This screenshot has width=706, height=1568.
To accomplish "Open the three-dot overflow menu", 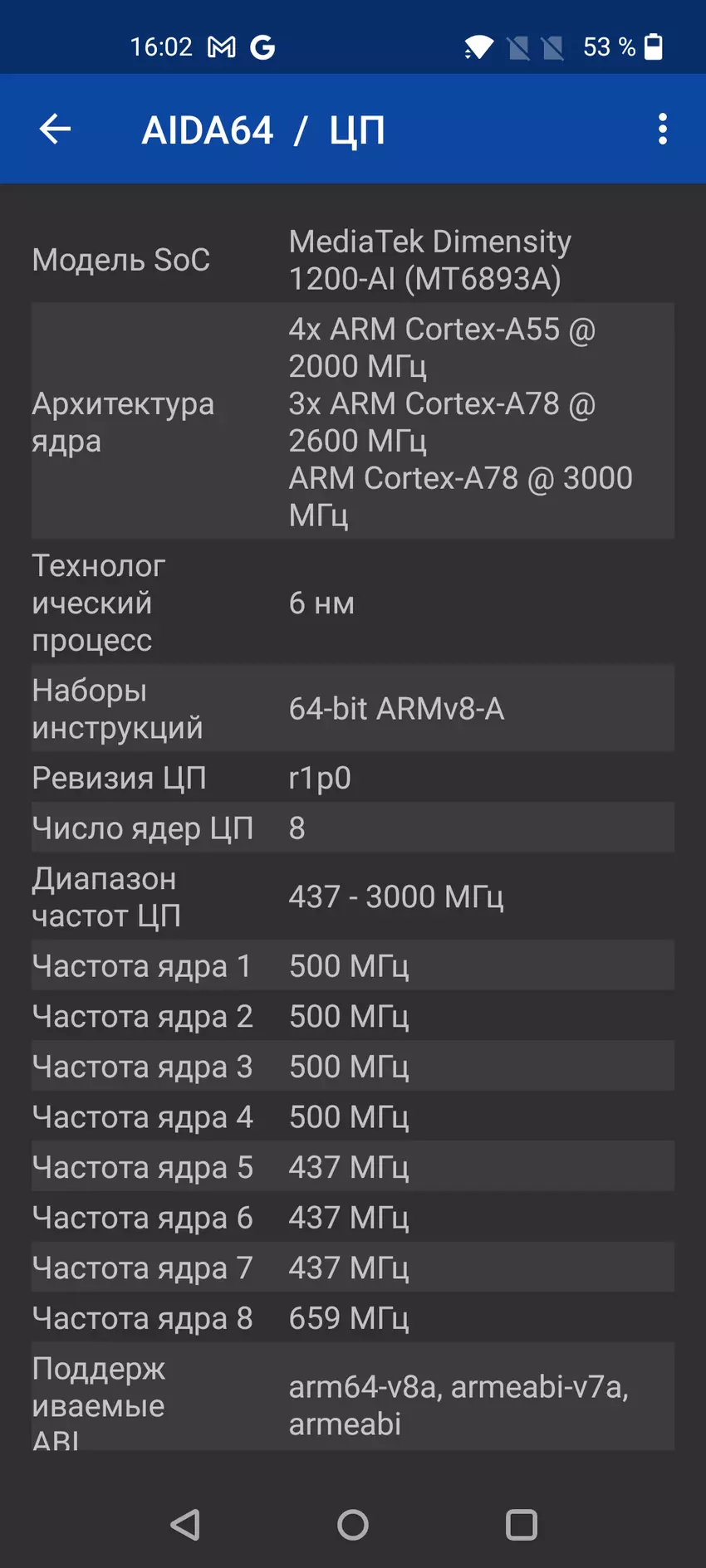I will coord(662,129).
